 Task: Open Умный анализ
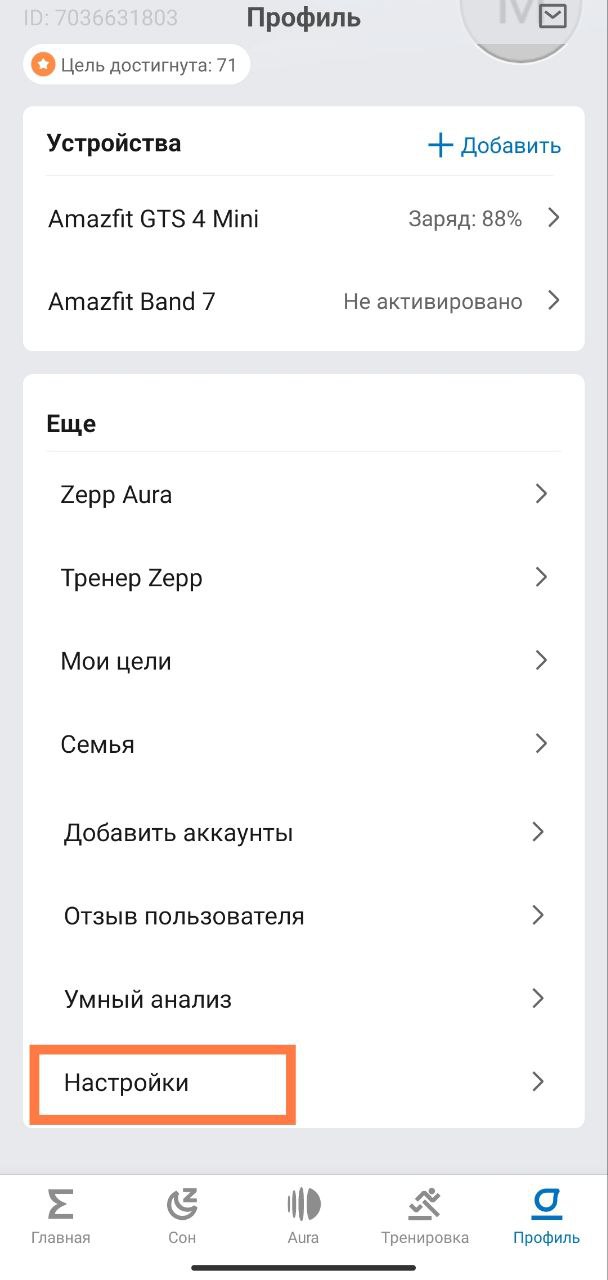click(304, 998)
